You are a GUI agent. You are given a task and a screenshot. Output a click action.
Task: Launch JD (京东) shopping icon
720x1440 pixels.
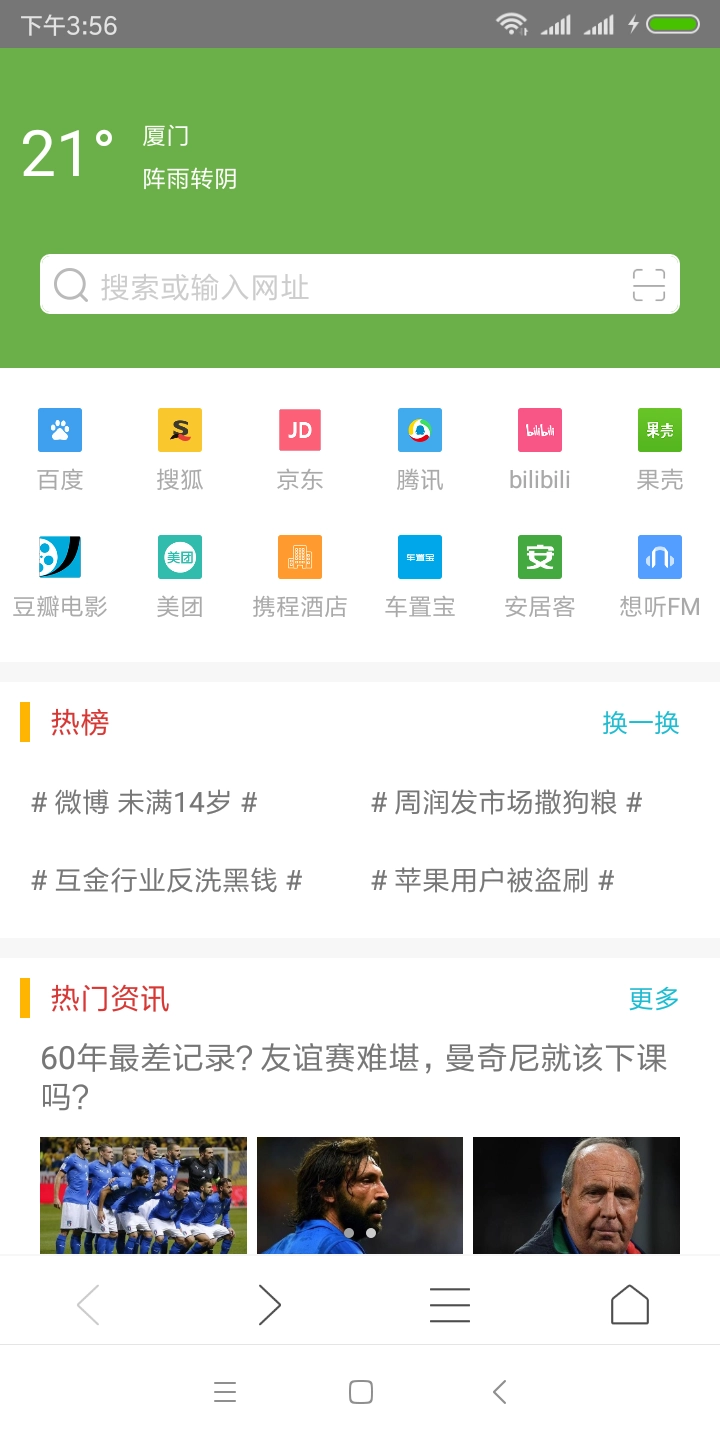[x=299, y=430]
